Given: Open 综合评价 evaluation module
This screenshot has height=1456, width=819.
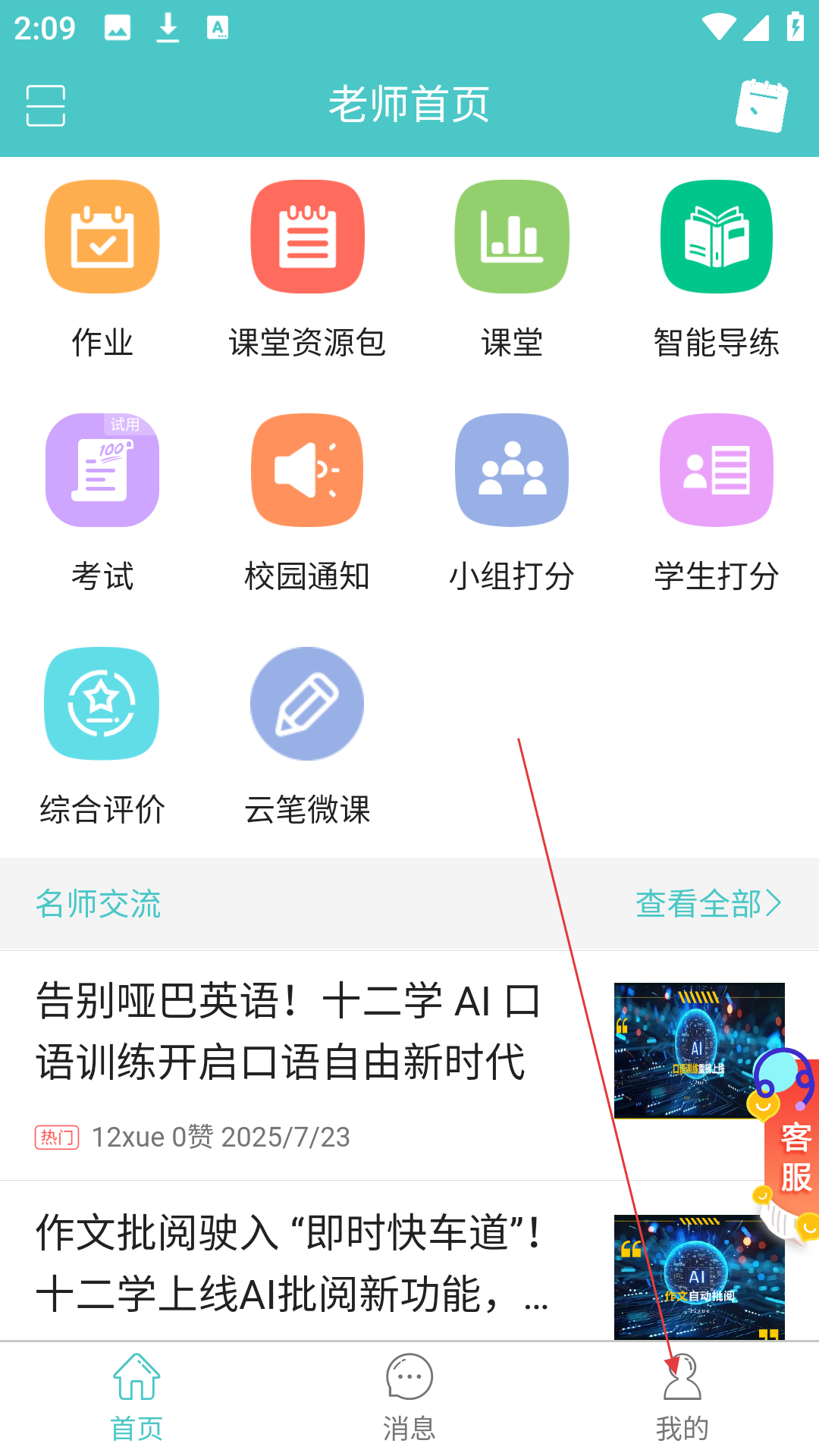Looking at the screenshot, I should click(102, 736).
